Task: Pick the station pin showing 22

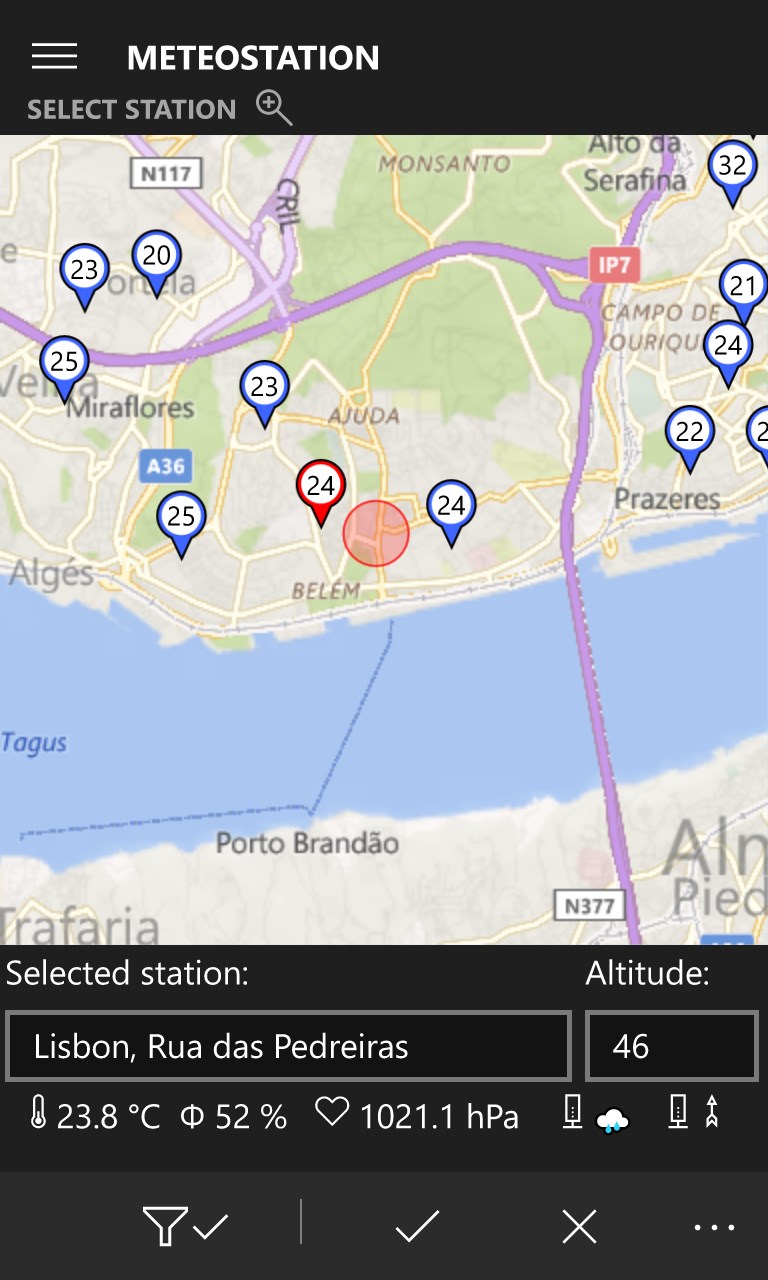Action: [689, 434]
